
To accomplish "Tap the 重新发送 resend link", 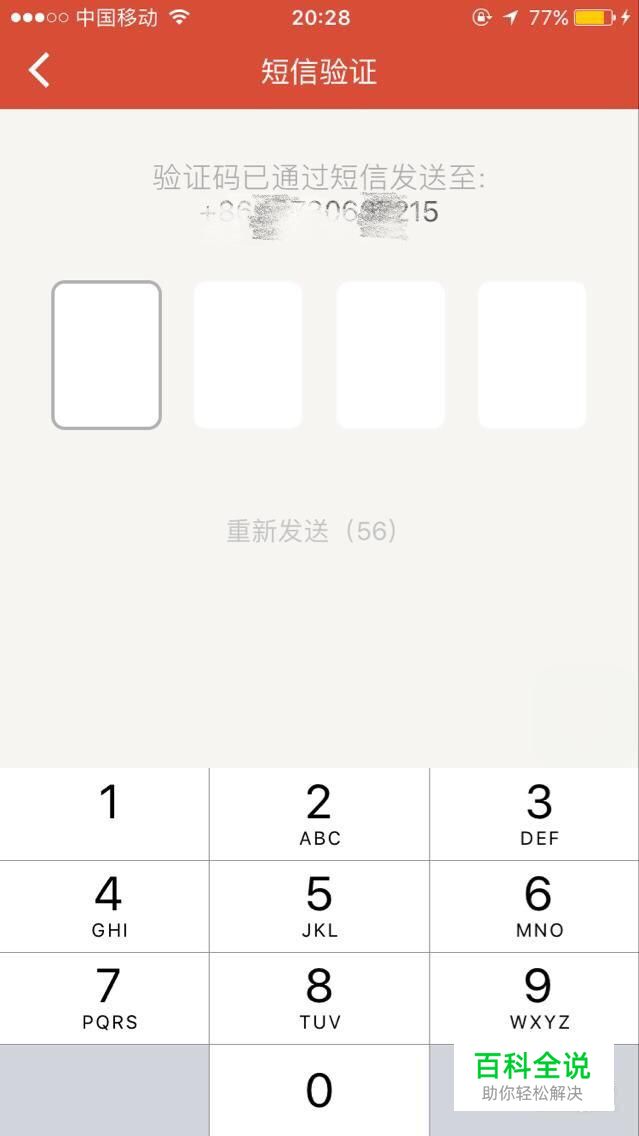I will coord(312,531).
